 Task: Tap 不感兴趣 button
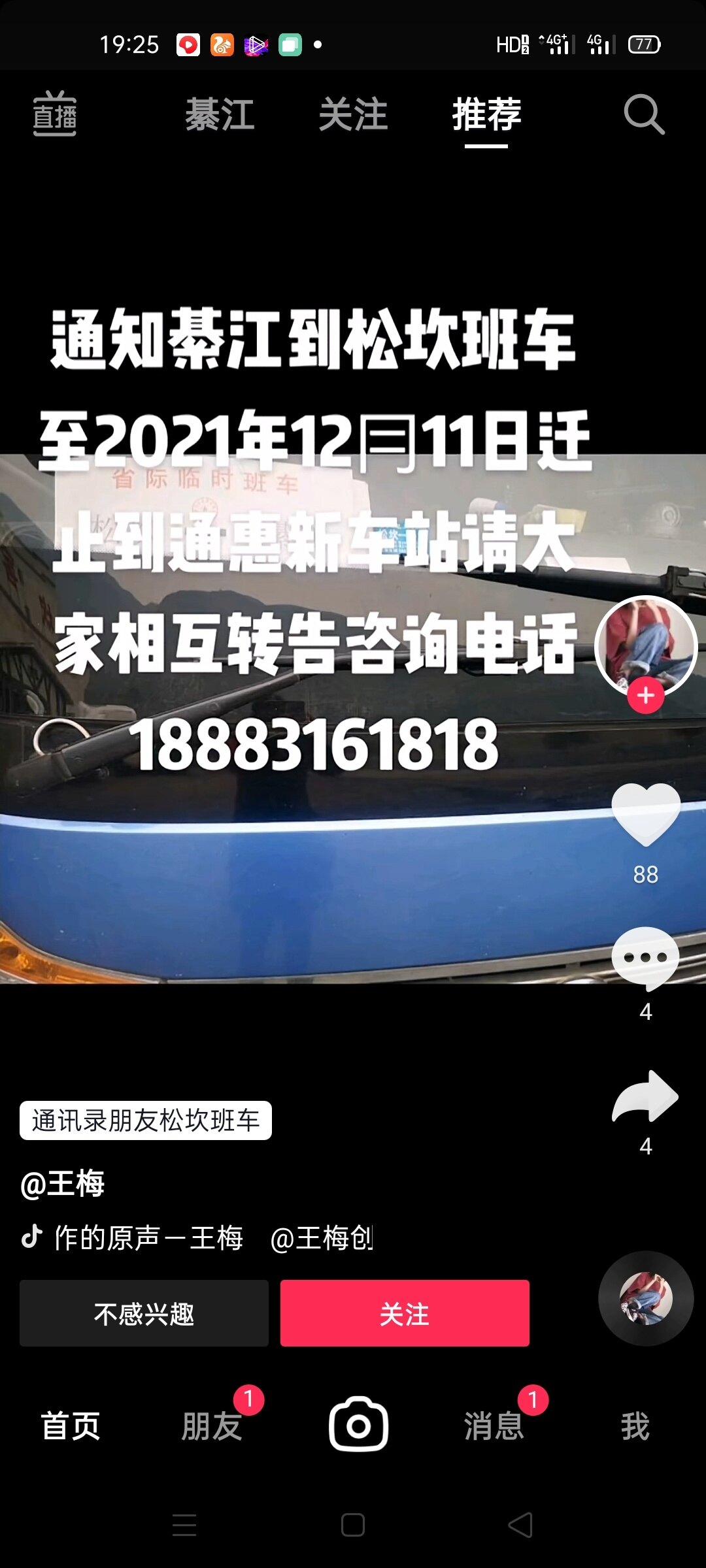(144, 1313)
